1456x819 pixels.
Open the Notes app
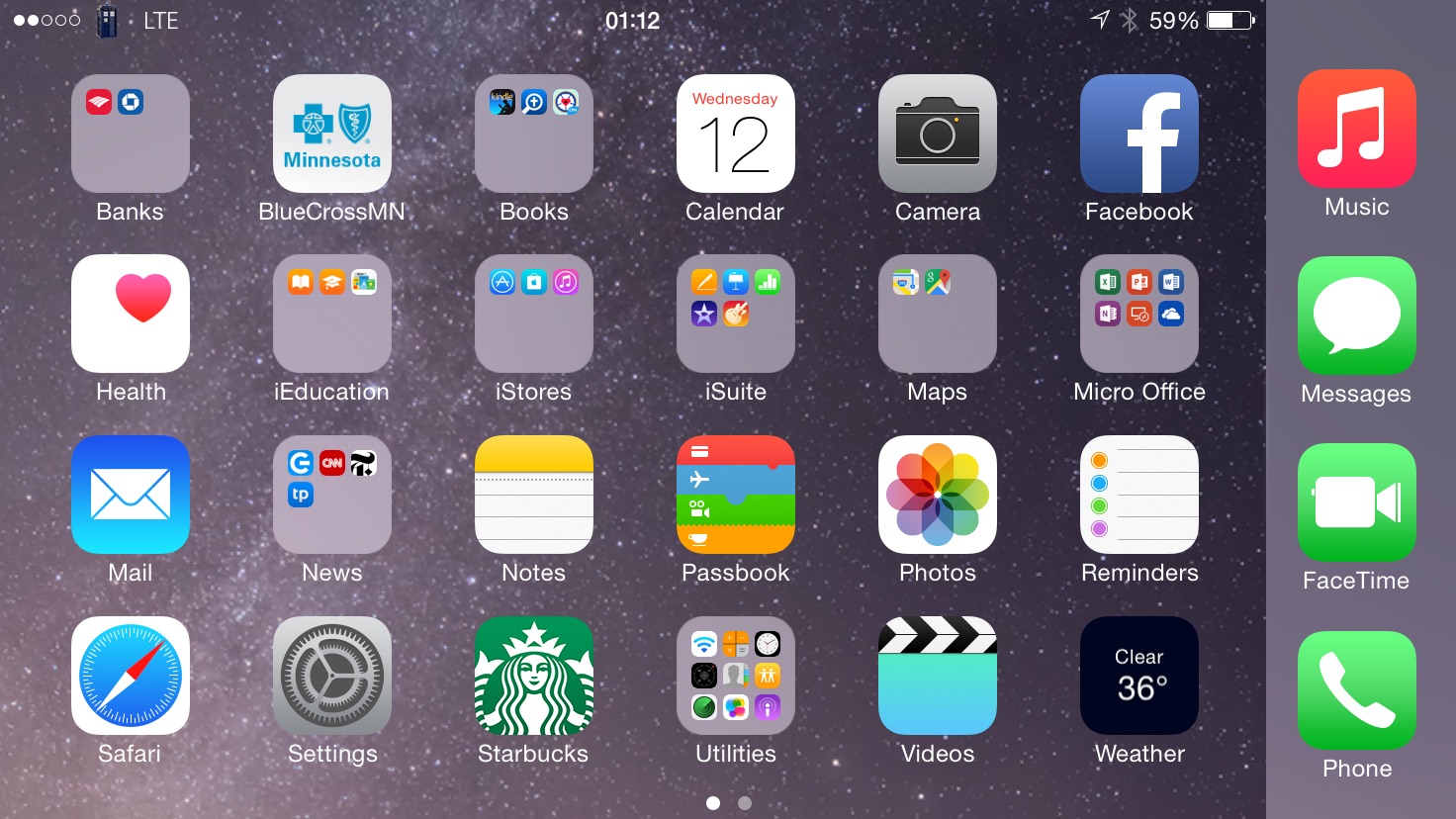pos(534,495)
